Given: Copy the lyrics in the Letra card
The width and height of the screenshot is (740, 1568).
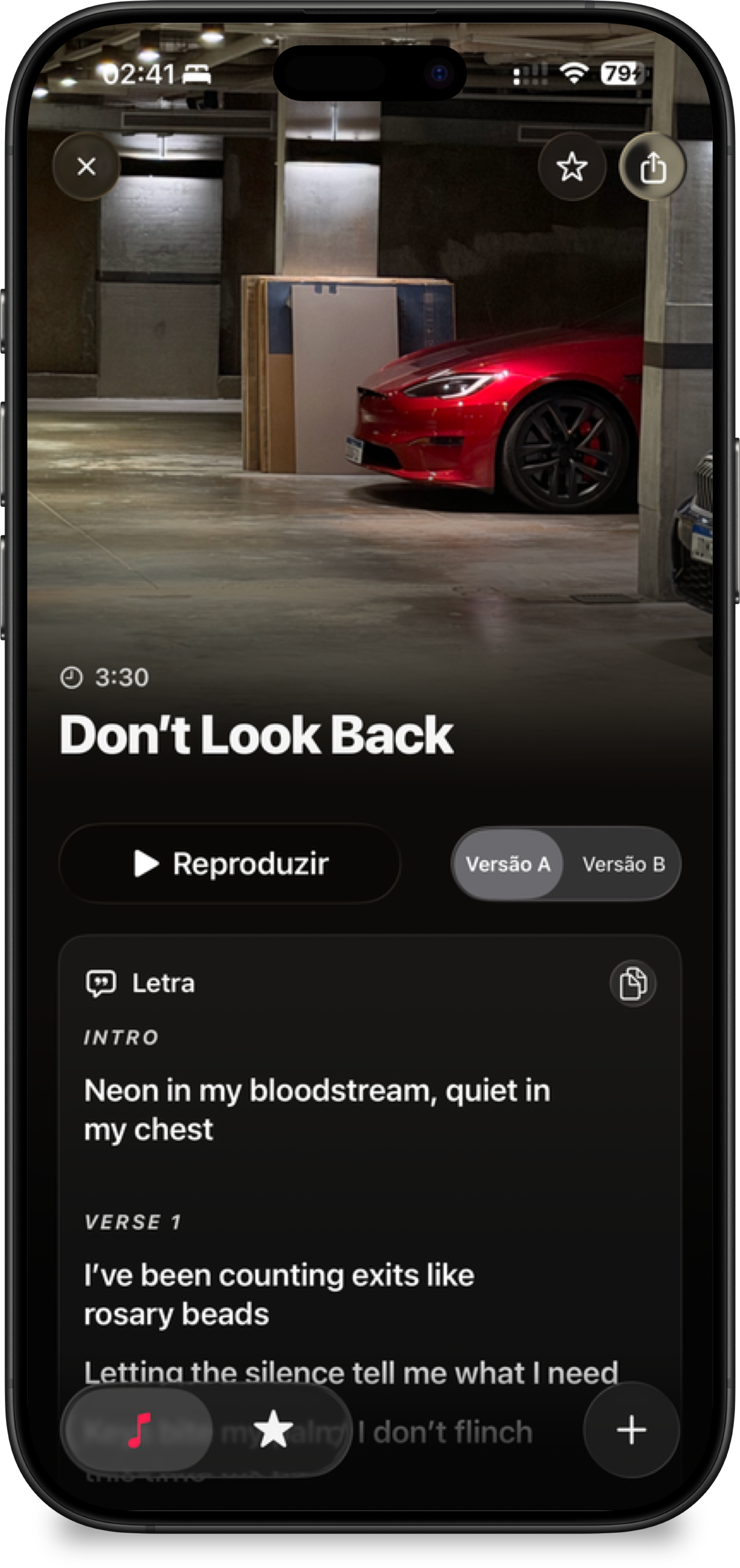Looking at the screenshot, I should point(633,983).
